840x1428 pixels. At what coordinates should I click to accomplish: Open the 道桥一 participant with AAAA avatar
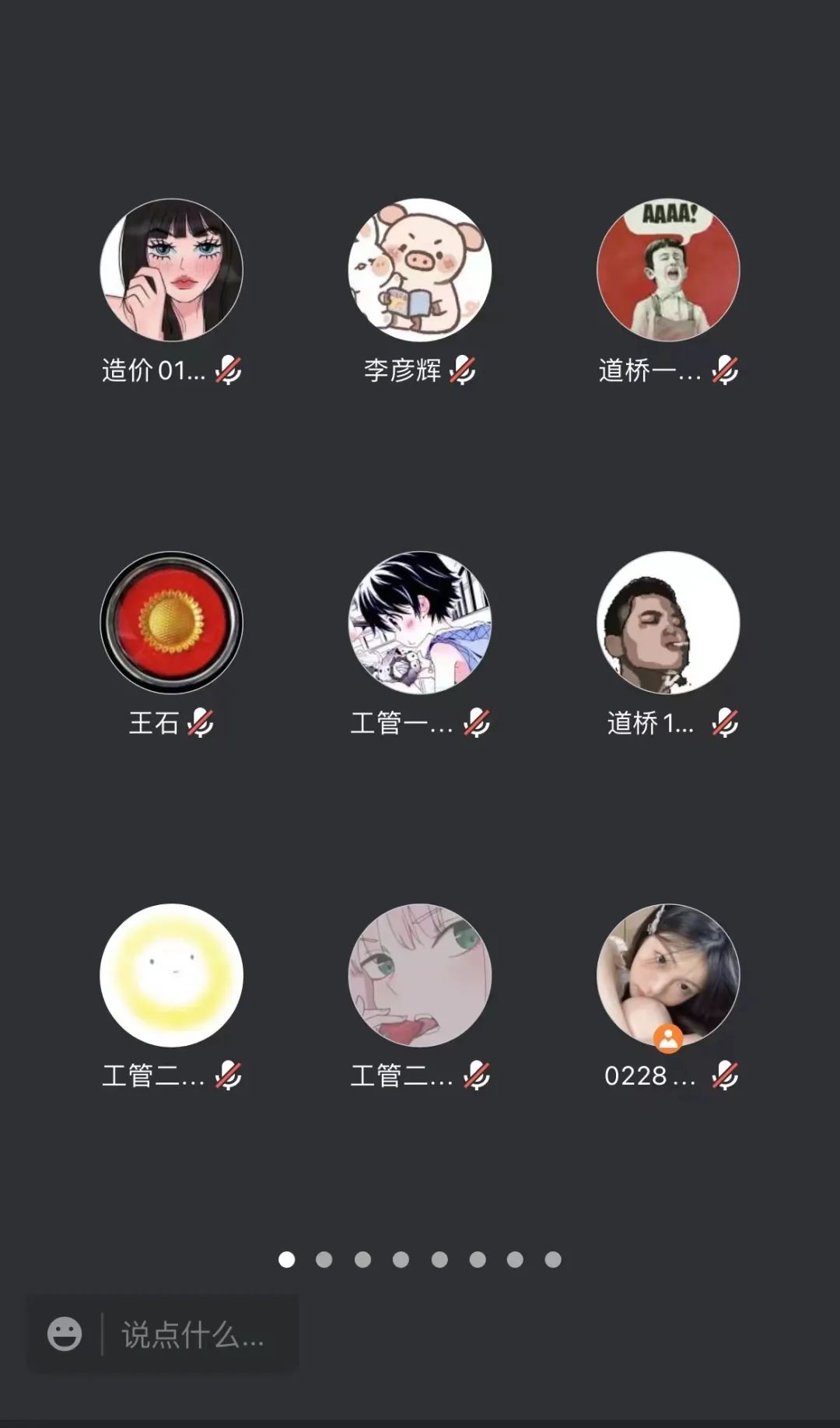pos(667,270)
